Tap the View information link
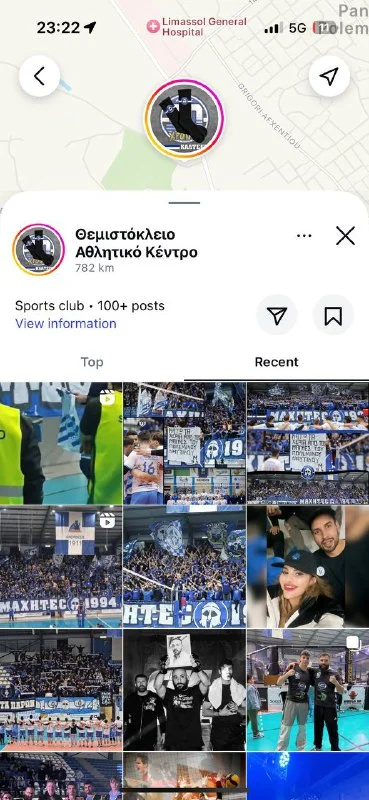The image size is (369, 800). [66, 323]
